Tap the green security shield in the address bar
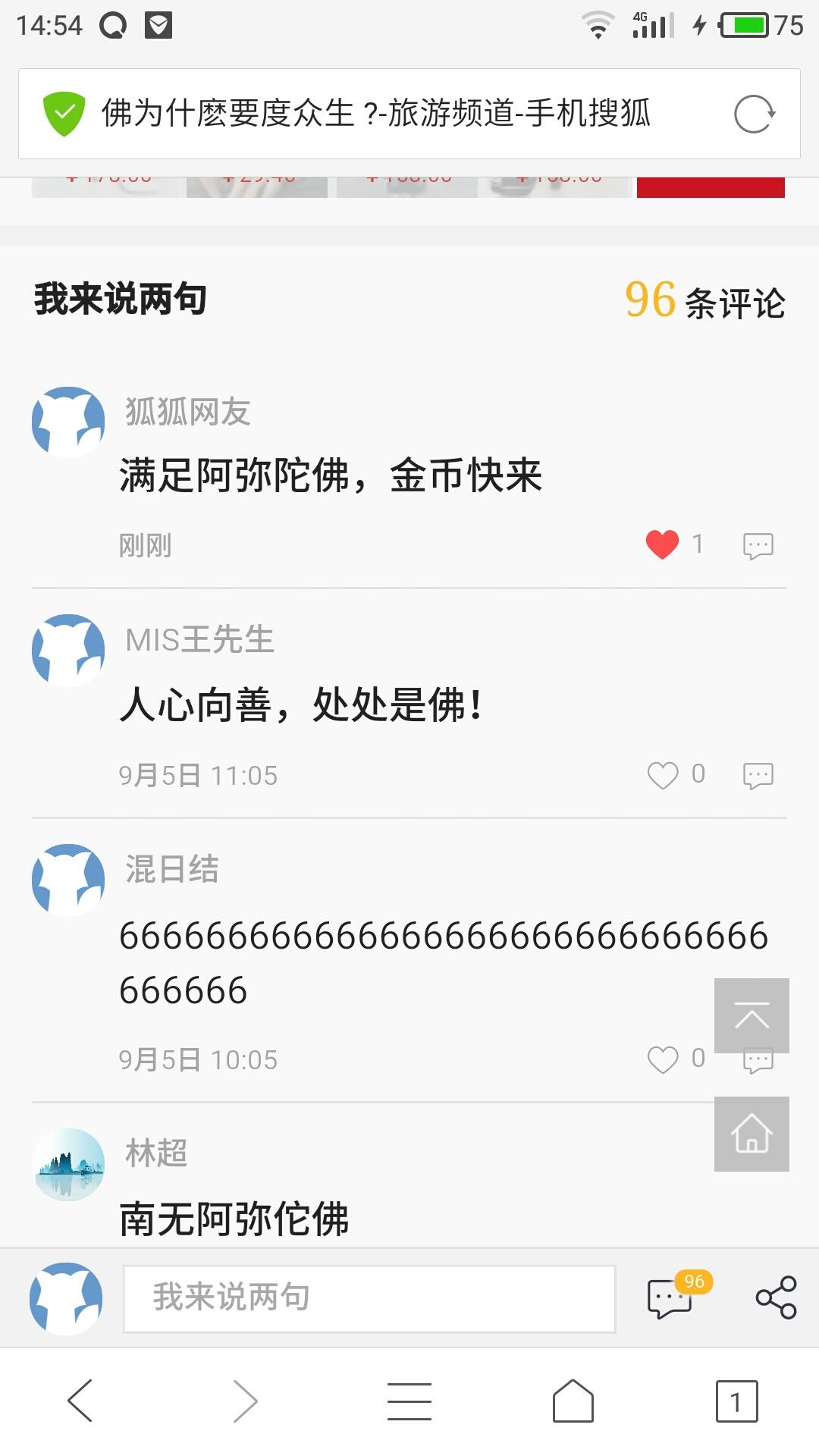This screenshot has width=819, height=1456. coord(64,114)
